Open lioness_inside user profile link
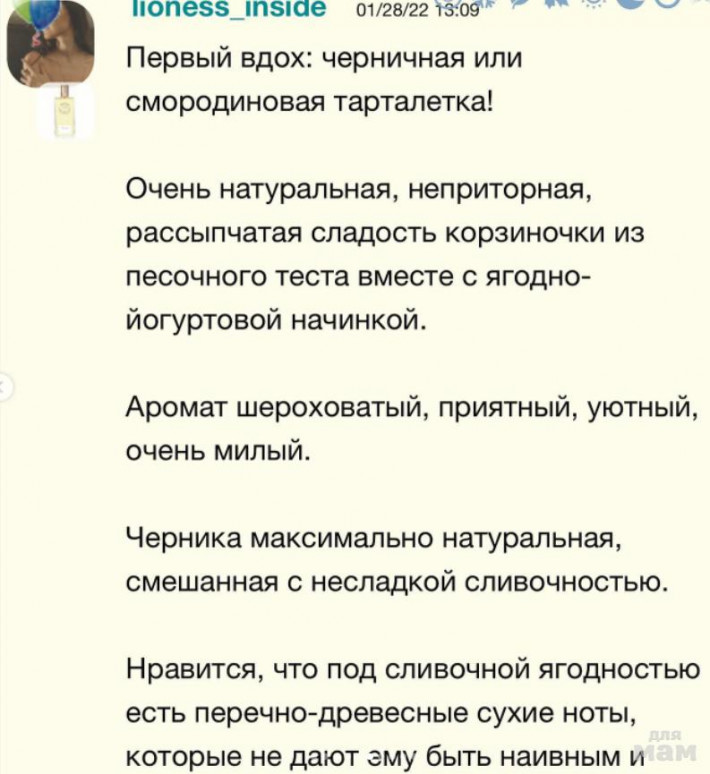710x774 pixels. tap(228, 9)
